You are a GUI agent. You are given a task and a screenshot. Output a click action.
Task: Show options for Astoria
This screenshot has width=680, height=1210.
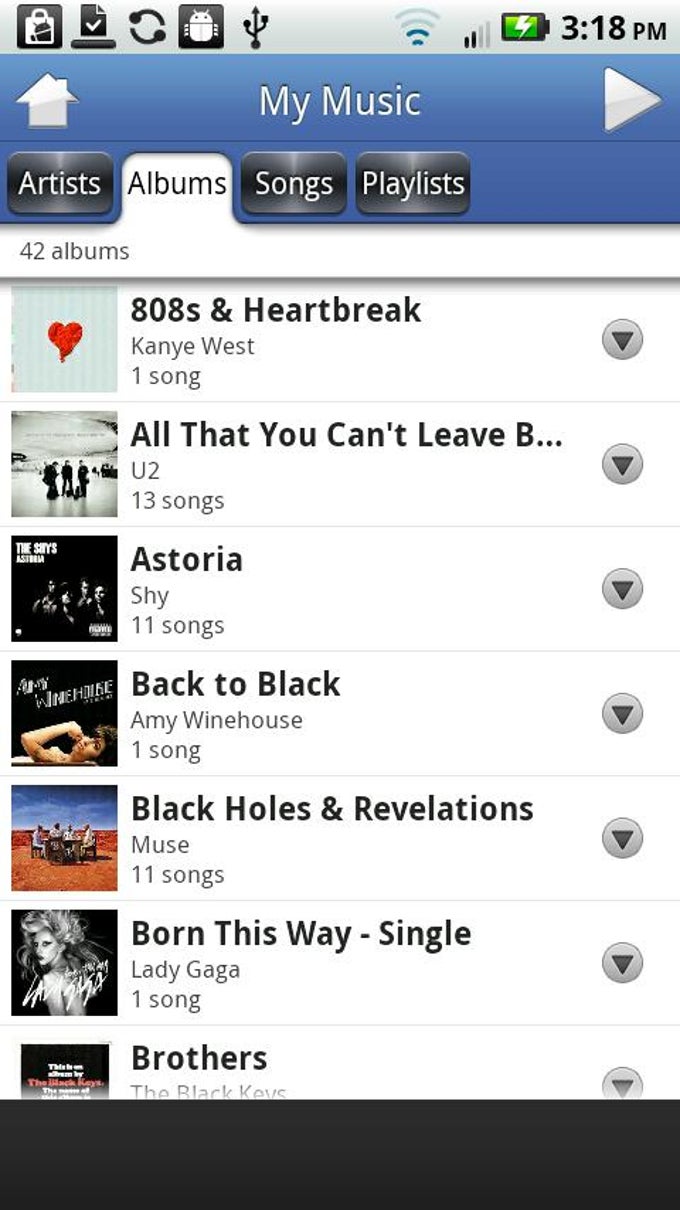click(x=622, y=590)
